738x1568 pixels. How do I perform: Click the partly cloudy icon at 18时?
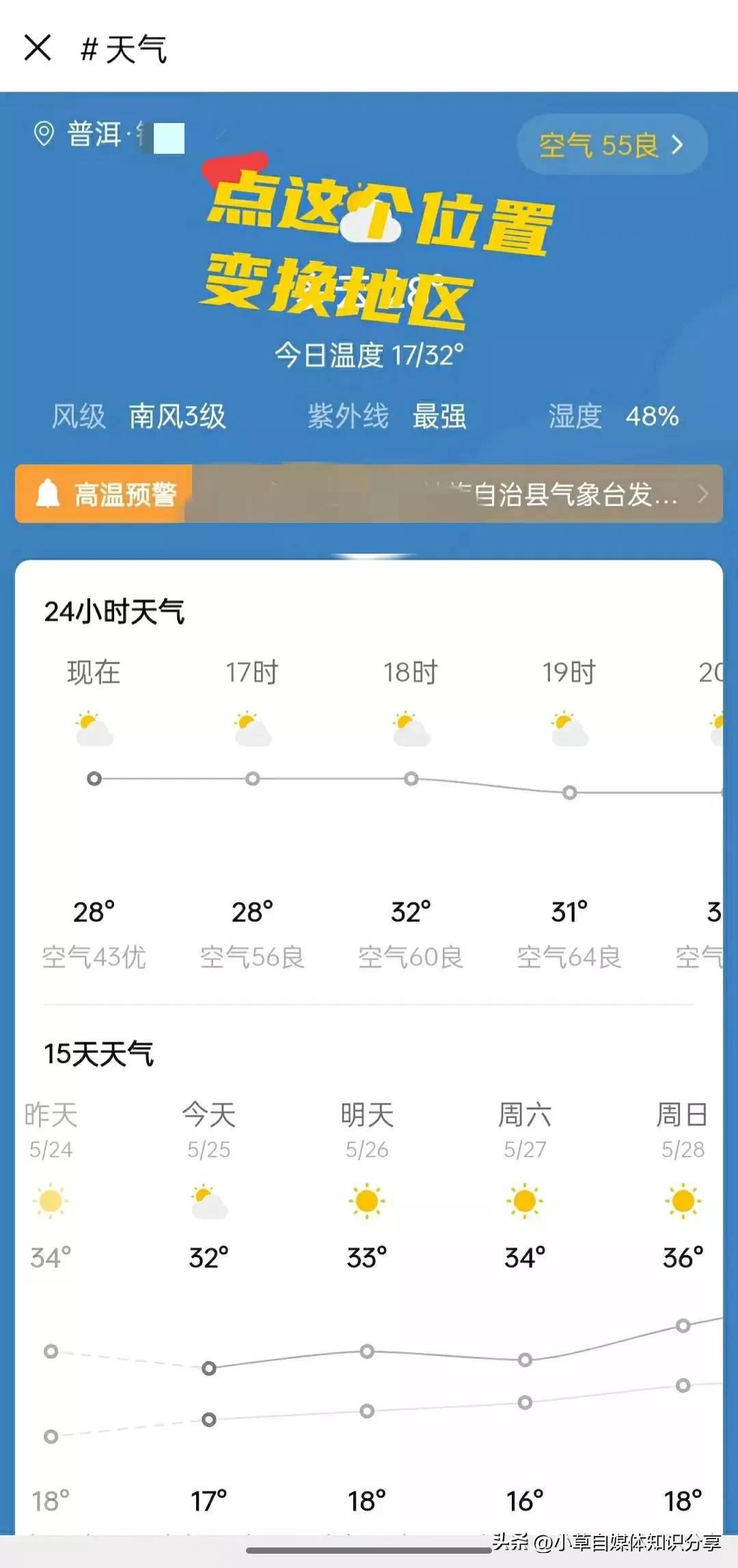coord(411,728)
